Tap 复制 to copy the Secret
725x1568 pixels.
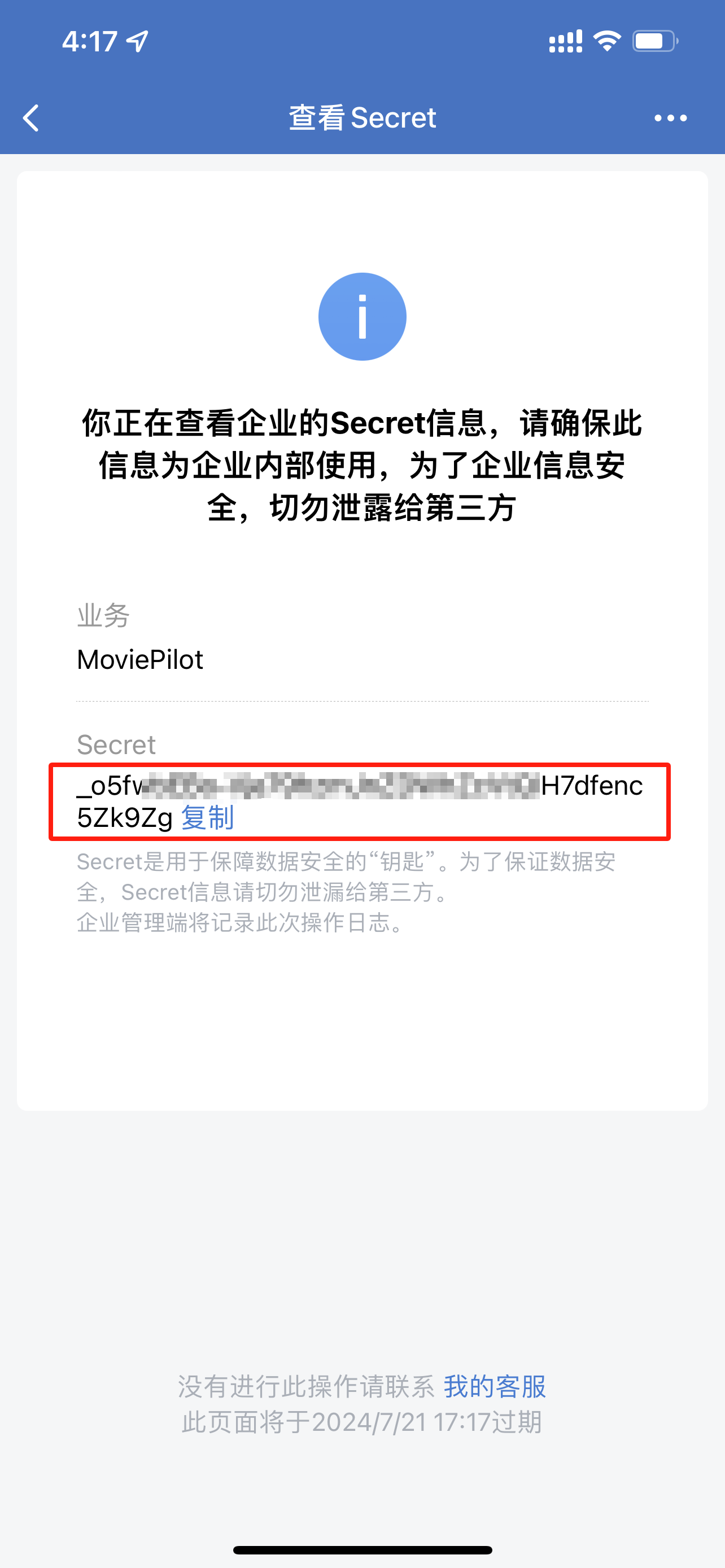[x=208, y=817]
